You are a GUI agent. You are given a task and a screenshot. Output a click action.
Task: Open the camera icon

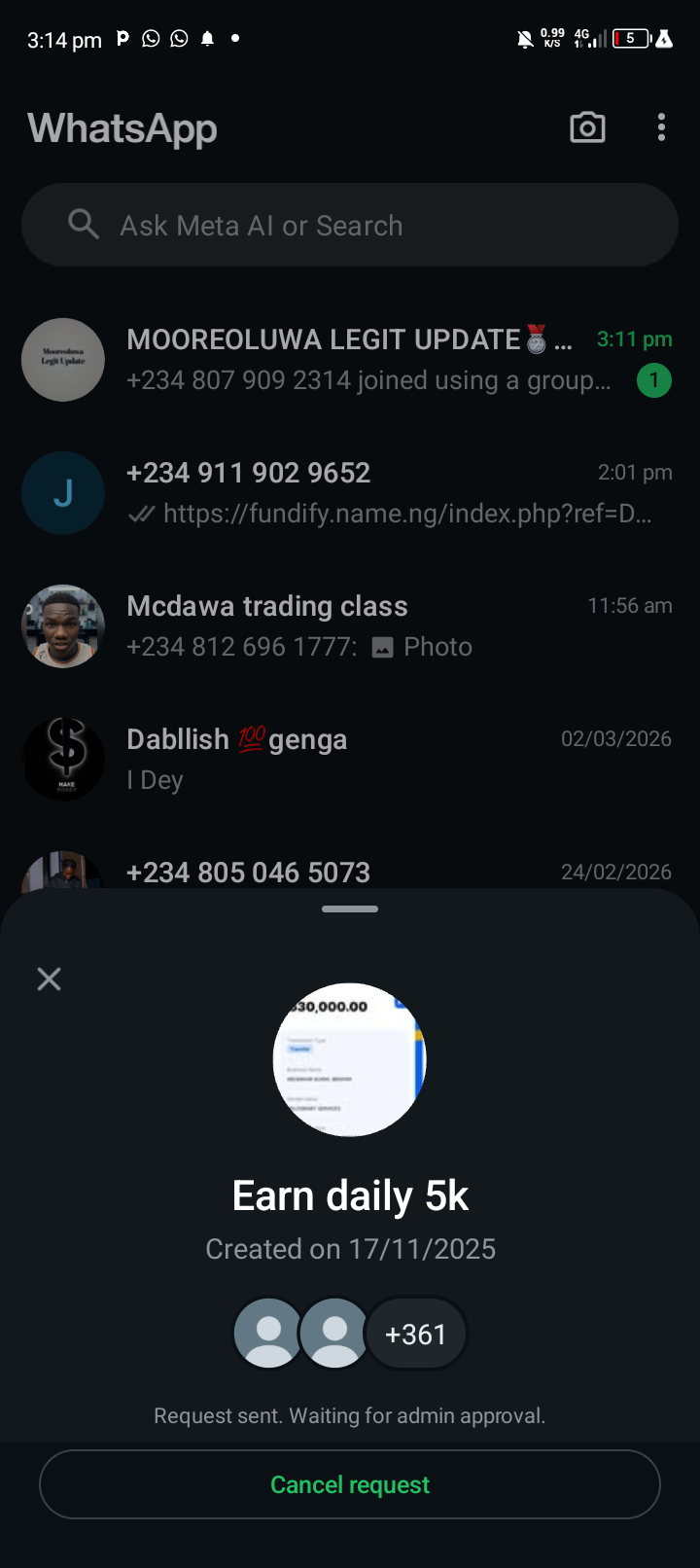pyautogui.click(x=587, y=127)
